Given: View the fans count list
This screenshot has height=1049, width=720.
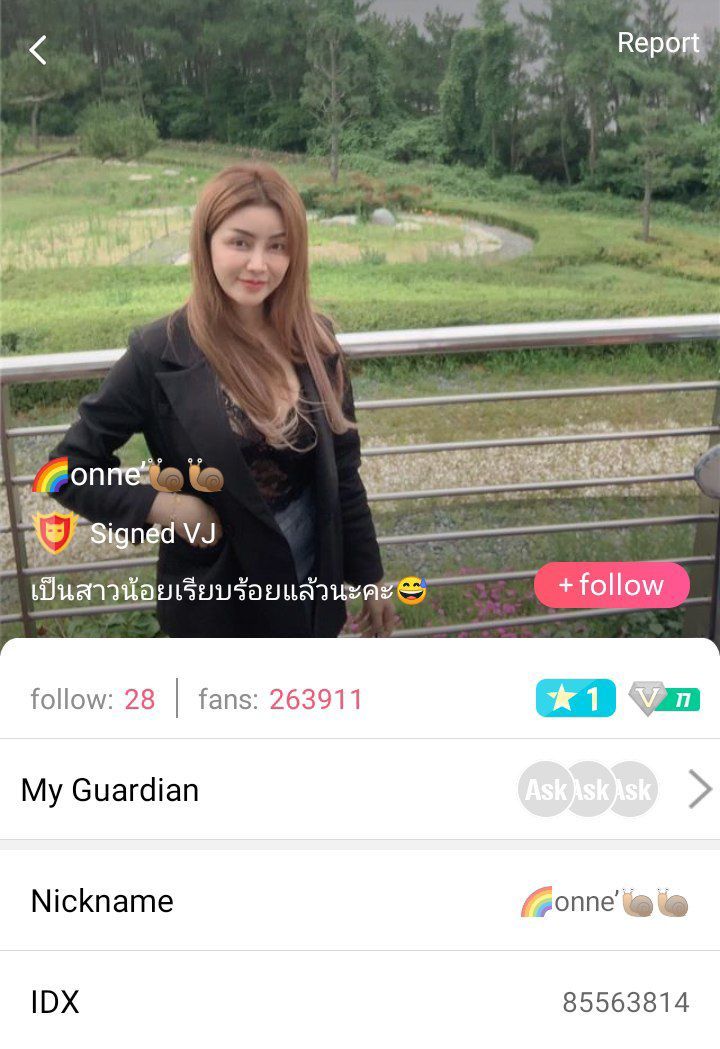Looking at the screenshot, I should point(280,699).
